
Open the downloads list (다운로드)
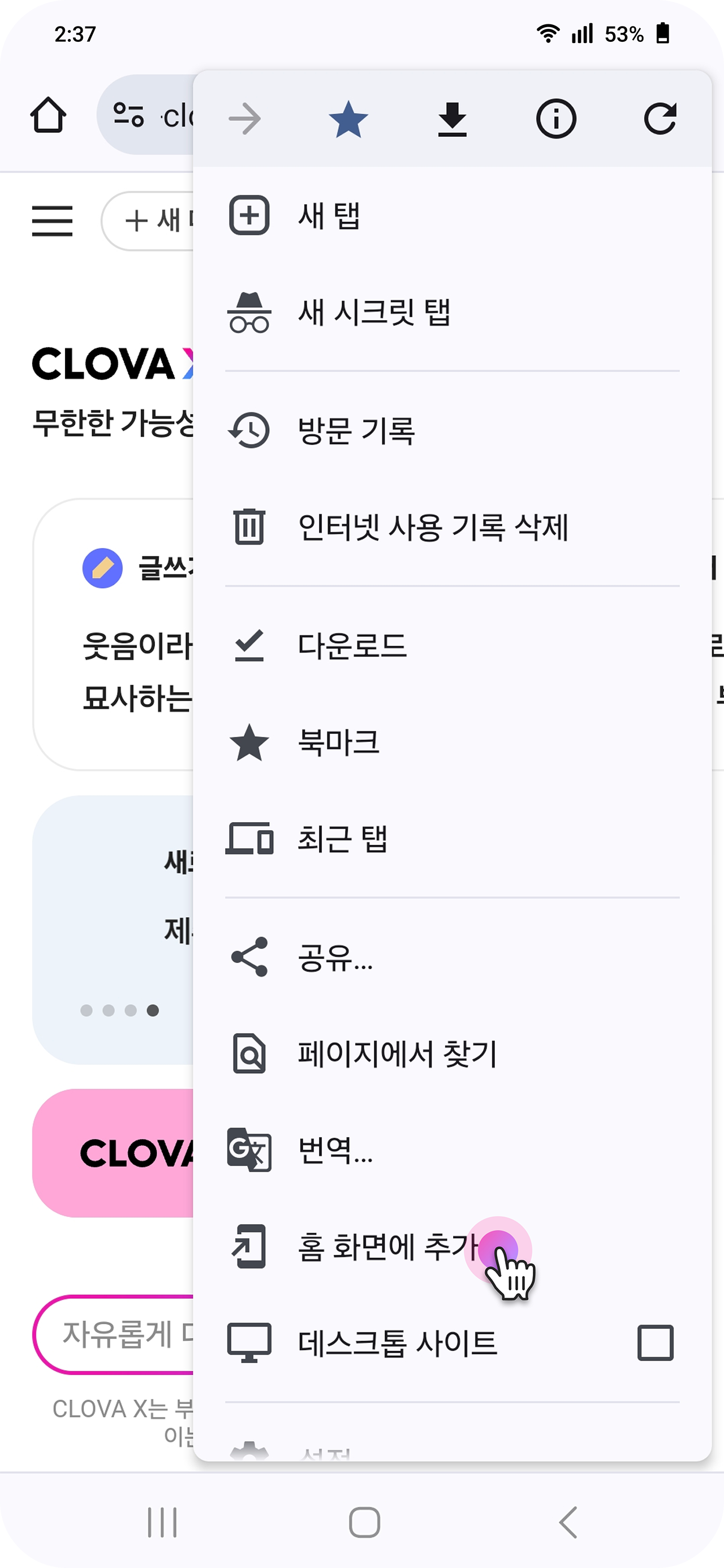tap(352, 645)
